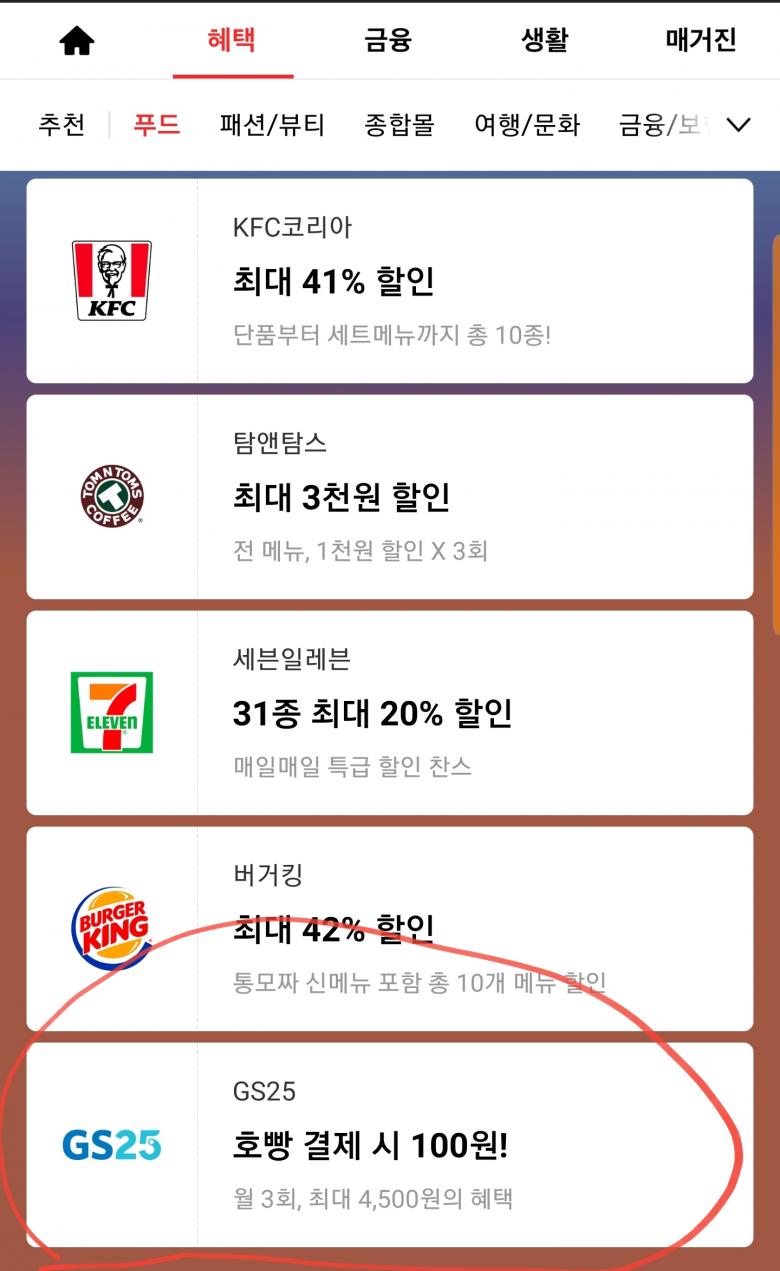The width and height of the screenshot is (780, 1271).
Task: Open the GS25 호빵 100원 offer
Action: pos(390,1145)
